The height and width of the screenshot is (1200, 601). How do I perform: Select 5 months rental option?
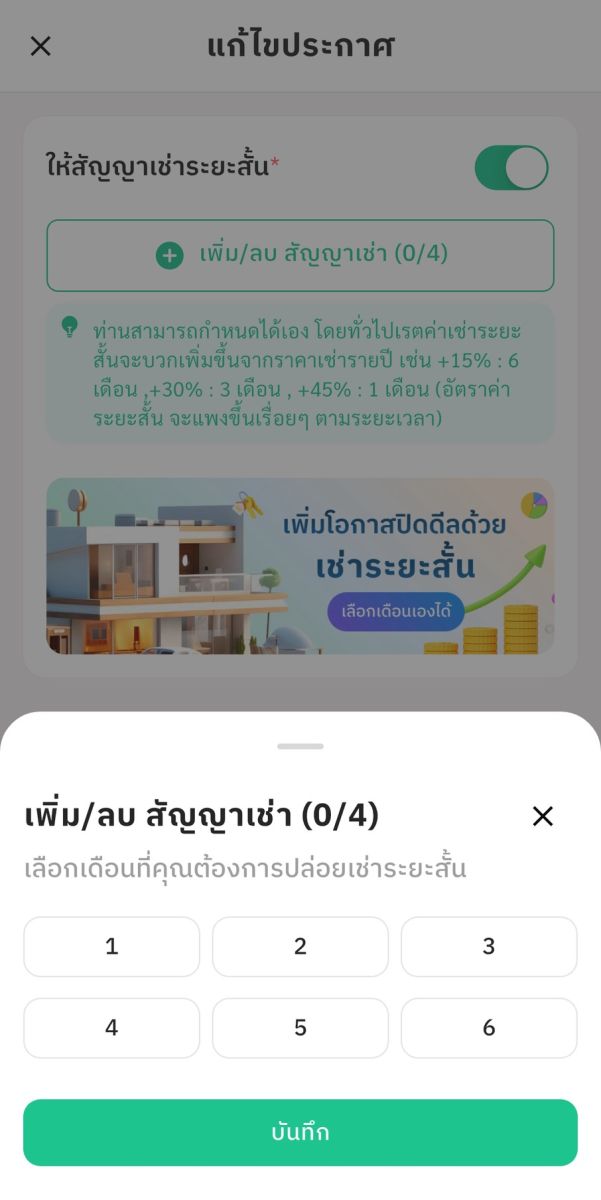tap(300, 1027)
